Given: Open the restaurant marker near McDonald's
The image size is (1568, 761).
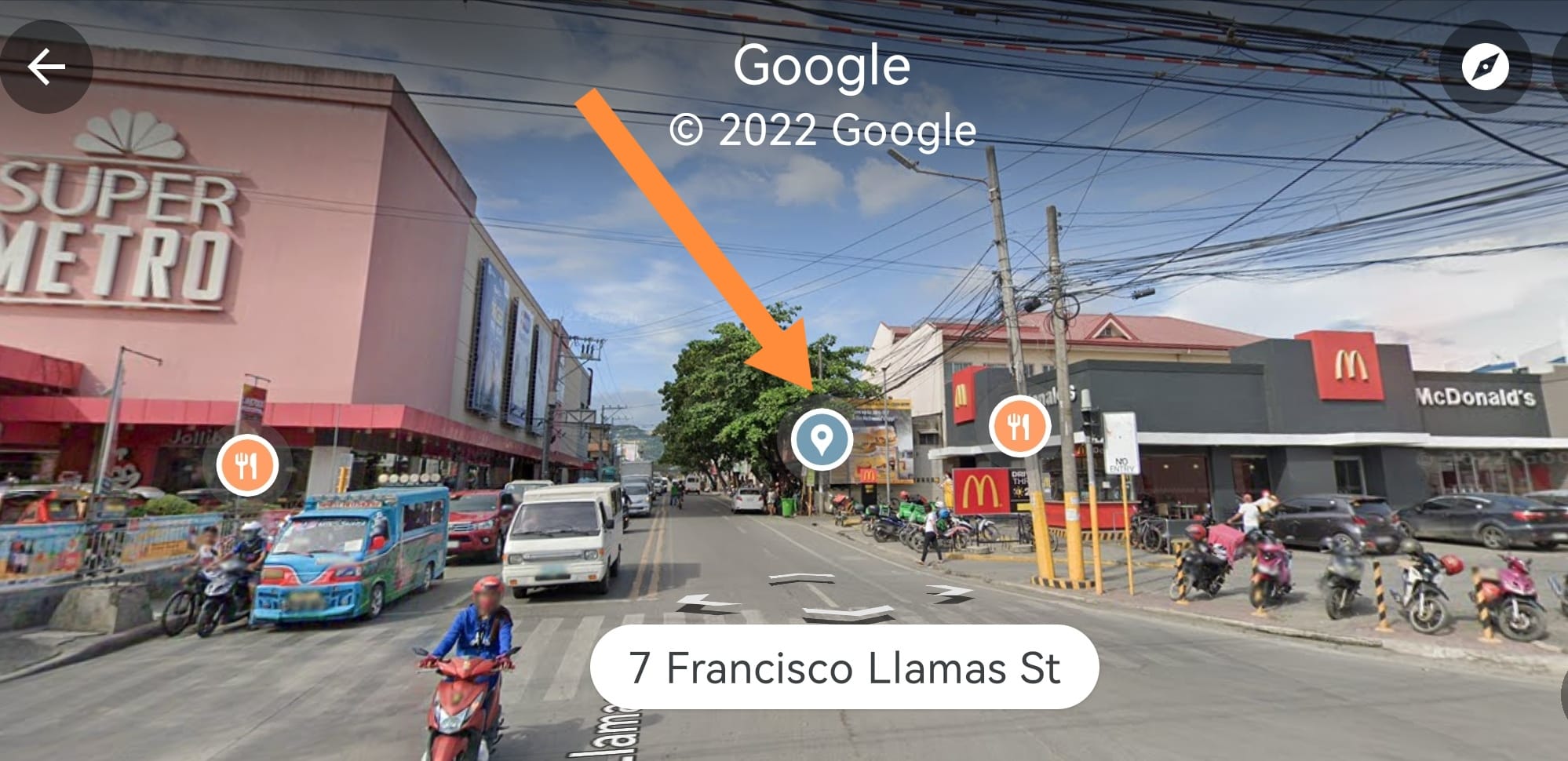Looking at the screenshot, I should (x=1019, y=426).
